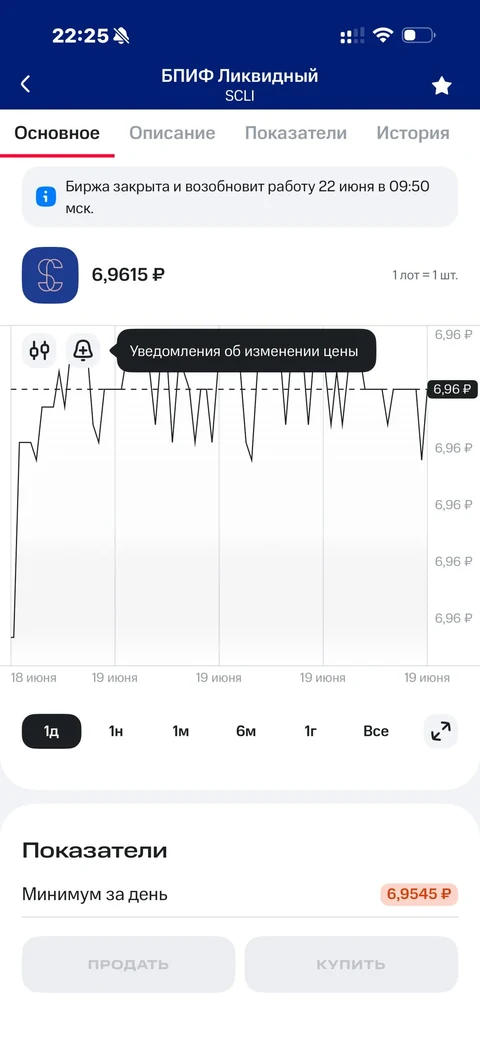Select the Основное tab

click(x=57, y=133)
